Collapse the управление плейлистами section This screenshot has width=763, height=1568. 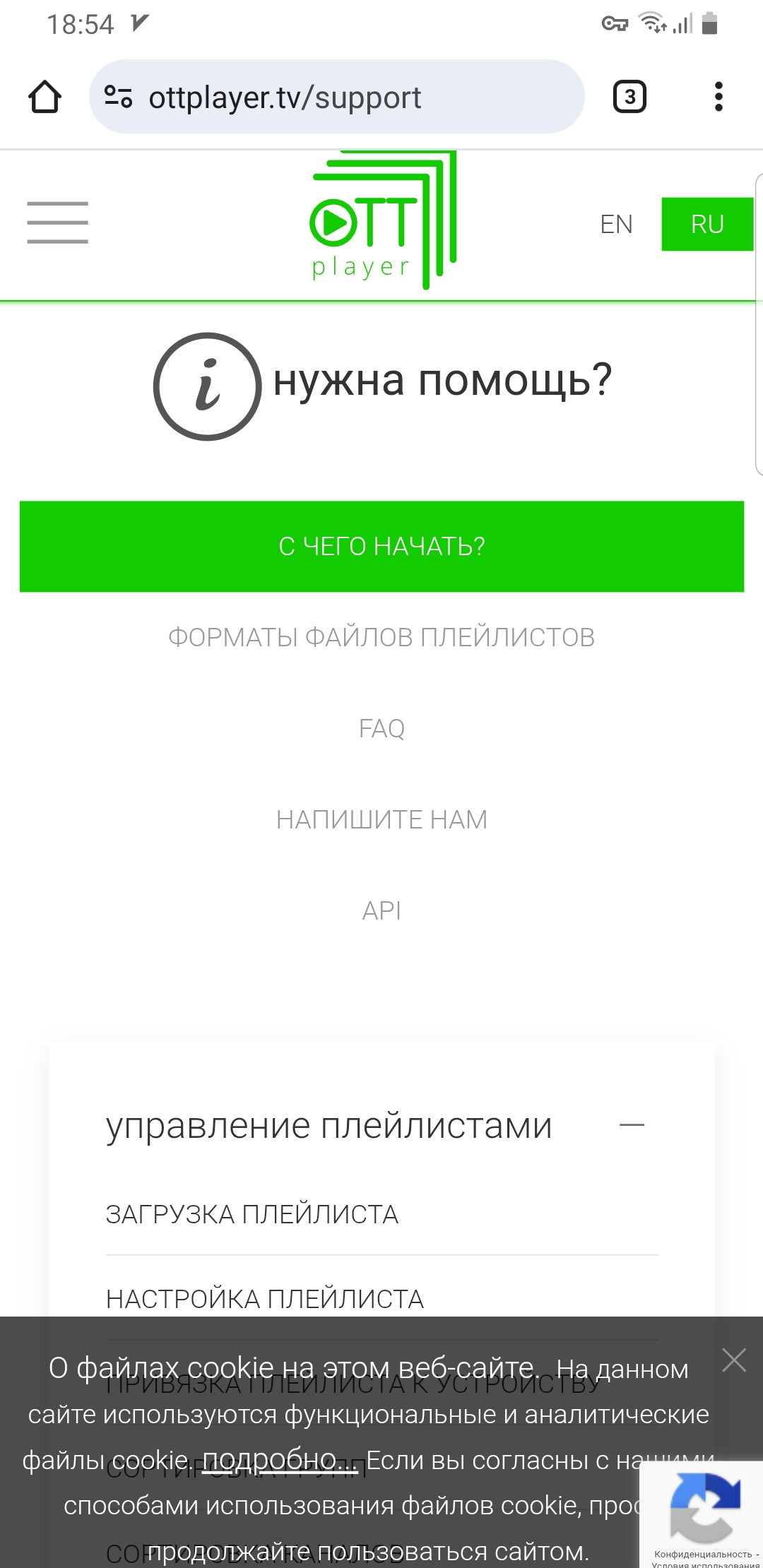(x=632, y=1125)
